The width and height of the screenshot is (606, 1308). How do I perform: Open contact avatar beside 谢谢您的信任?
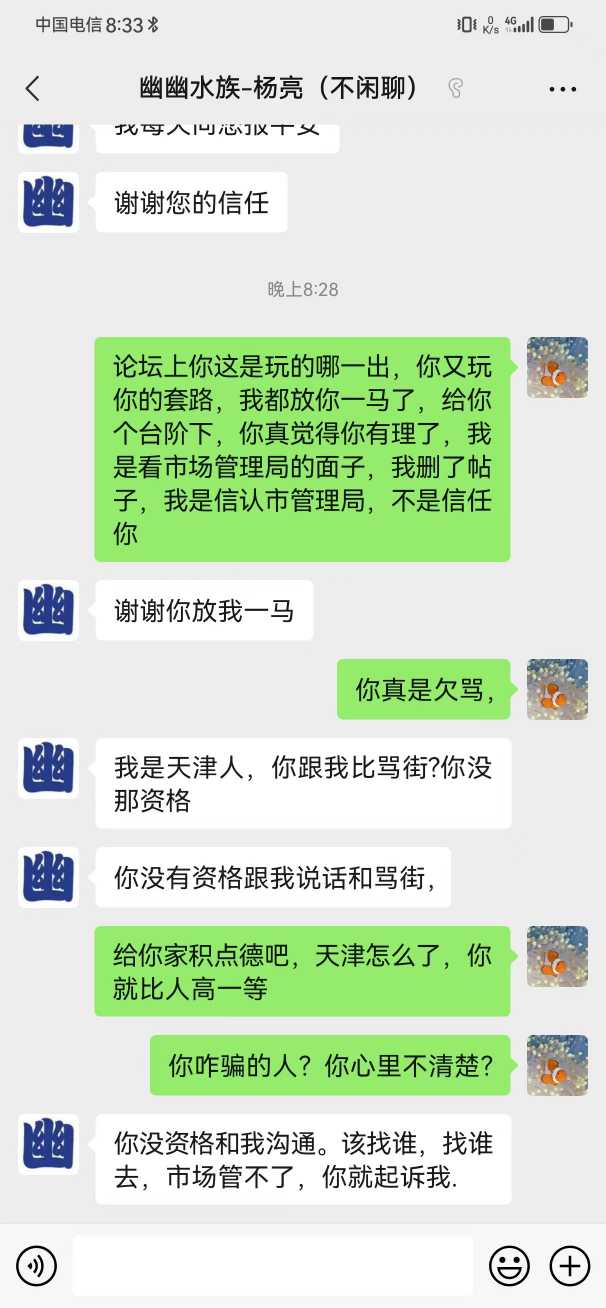click(x=48, y=202)
